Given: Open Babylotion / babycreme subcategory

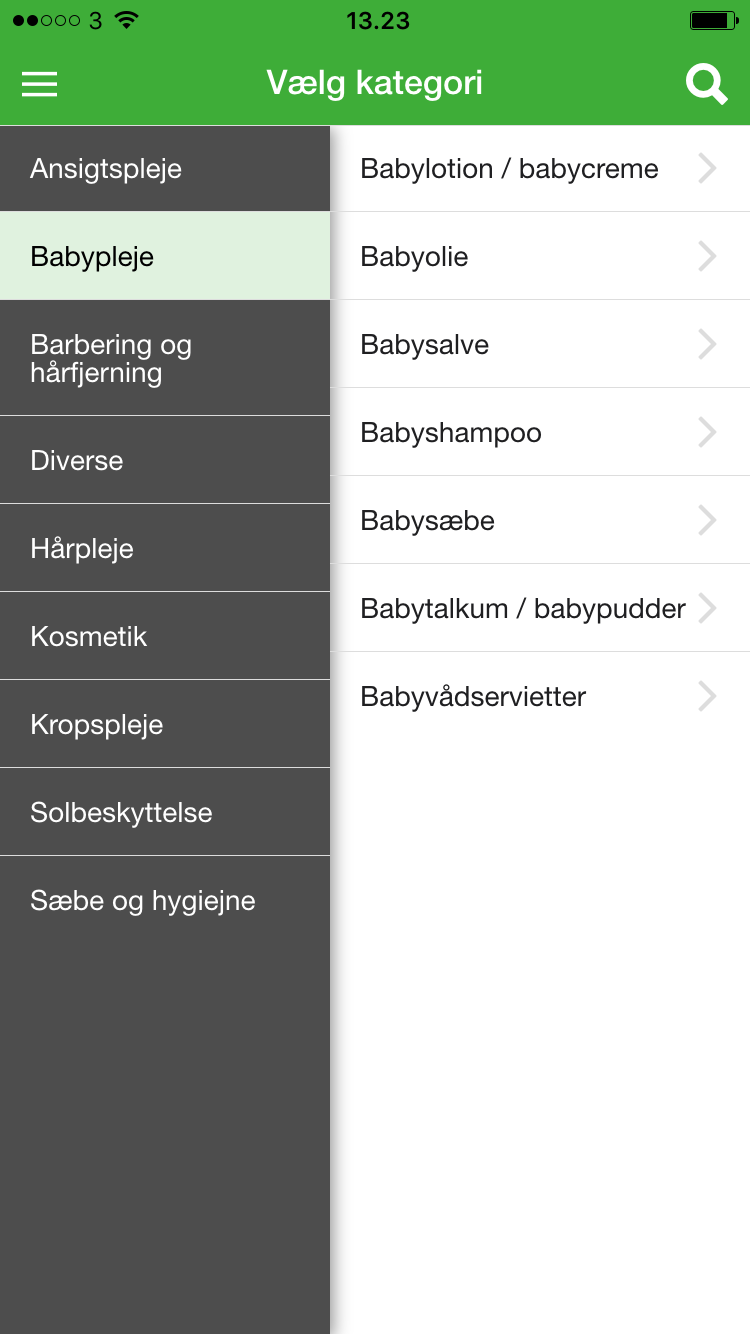Looking at the screenshot, I should (x=540, y=168).
